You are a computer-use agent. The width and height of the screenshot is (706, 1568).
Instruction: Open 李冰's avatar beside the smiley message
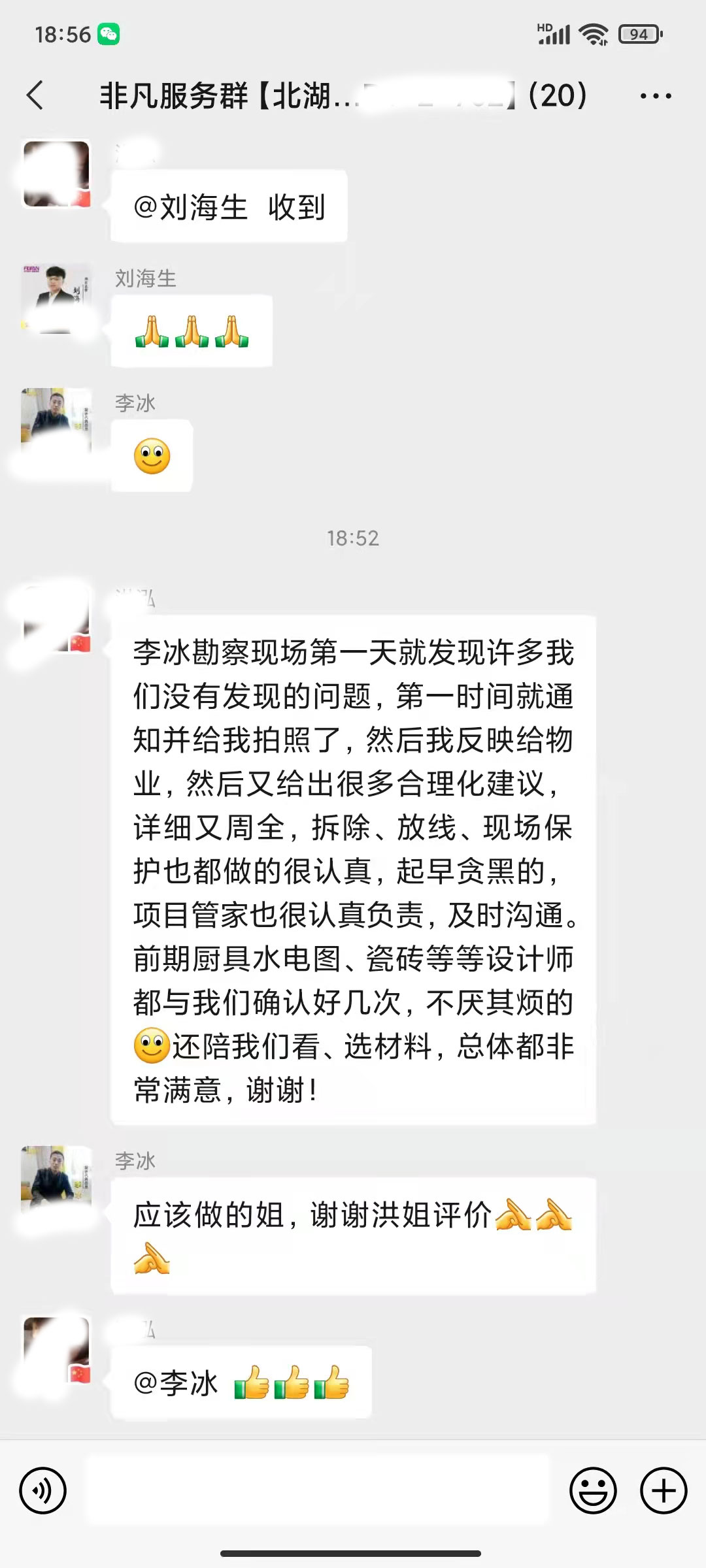56,422
